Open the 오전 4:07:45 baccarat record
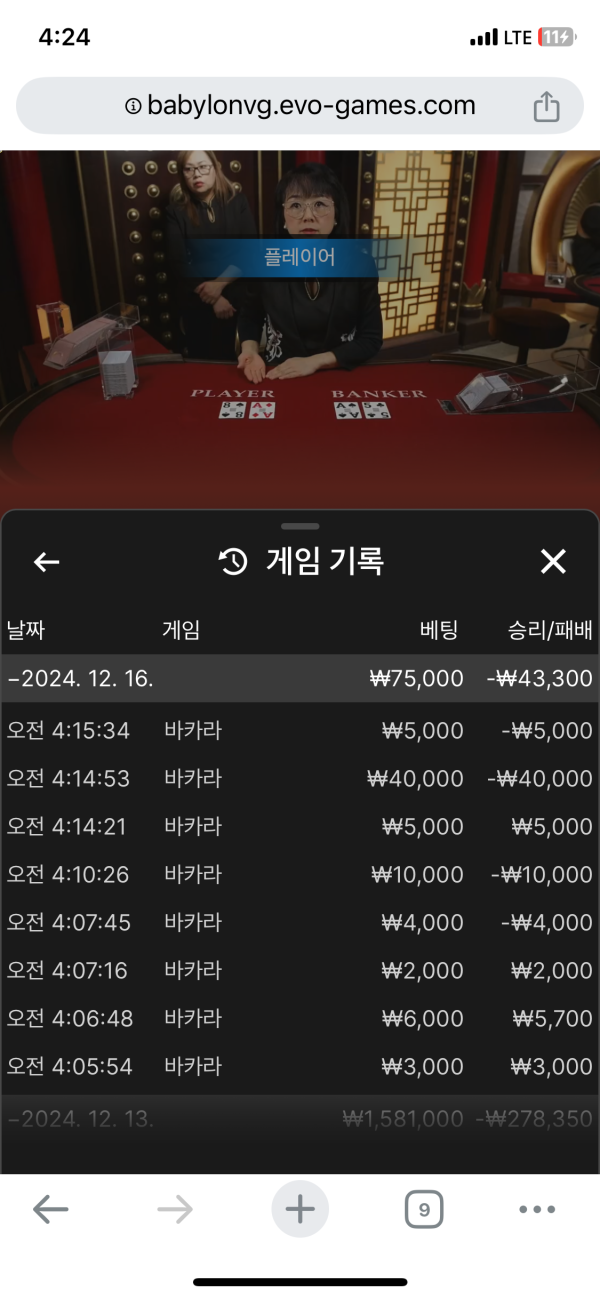600x1299 pixels. pyautogui.click(x=300, y=923)
